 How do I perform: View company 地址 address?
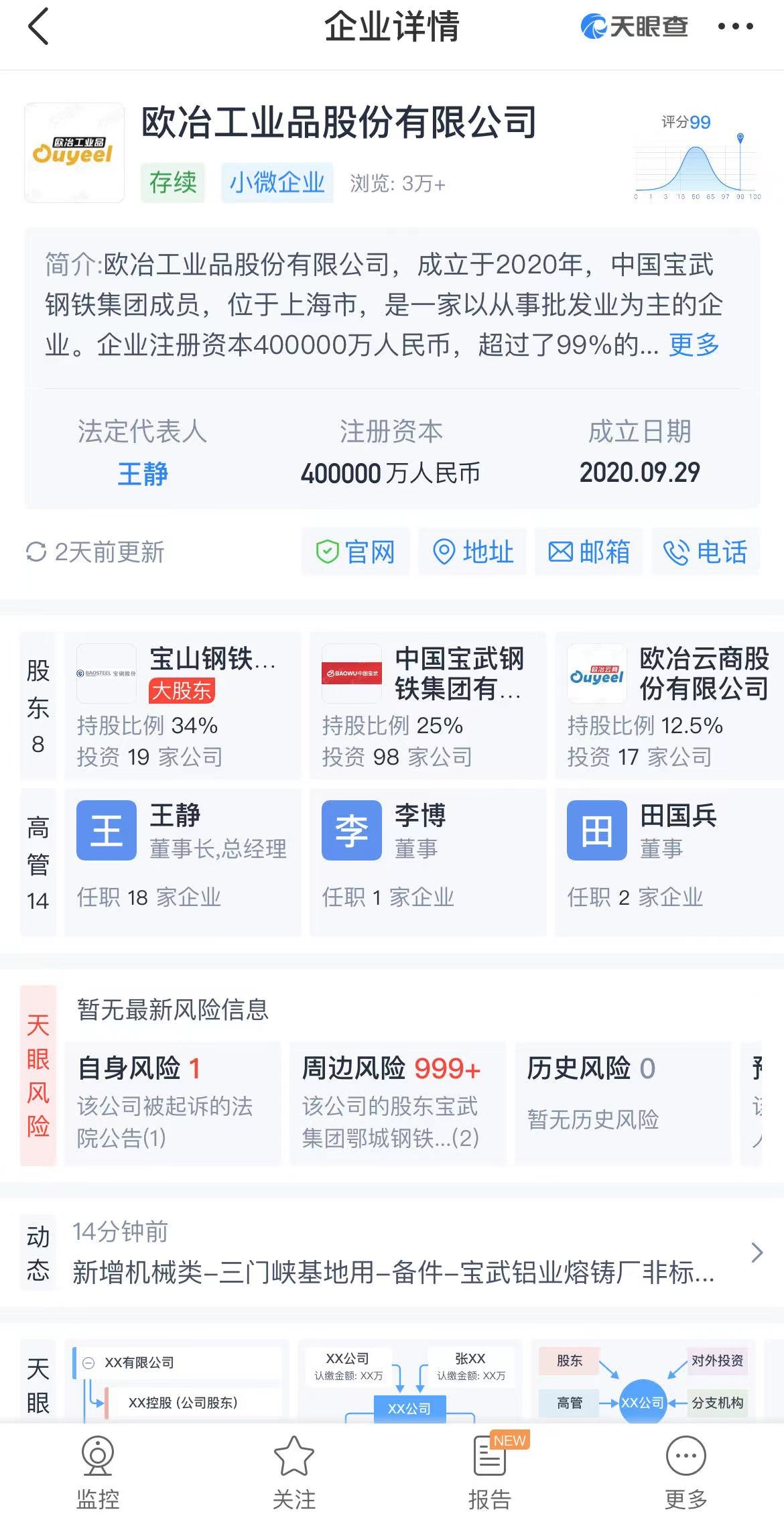(472, 552)
